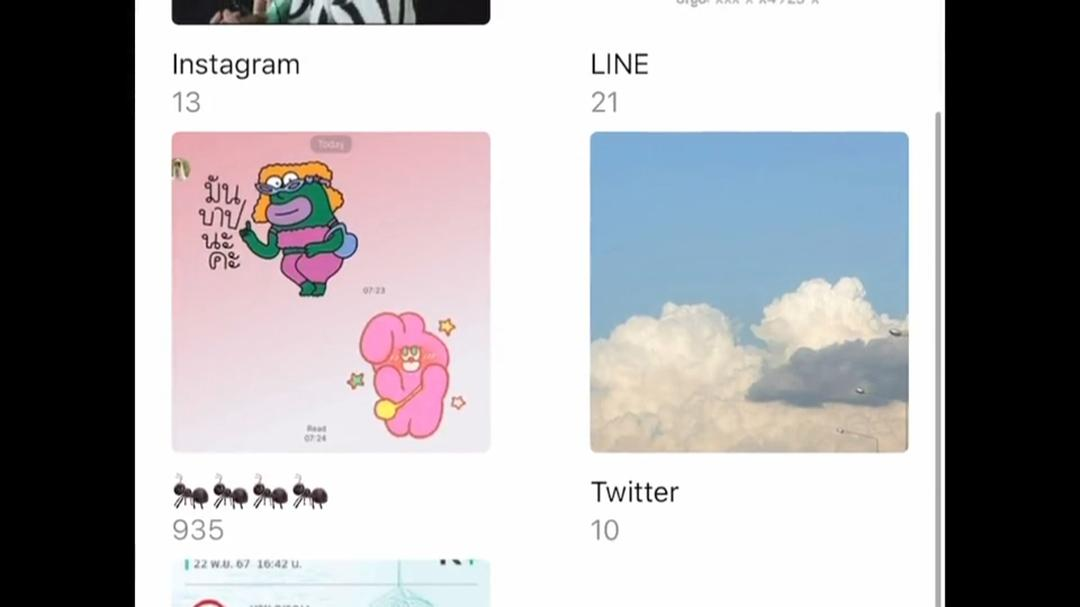Open the partially visible album at the bottom
This screenshot has width=1080, height=607.
pos(330,583)
